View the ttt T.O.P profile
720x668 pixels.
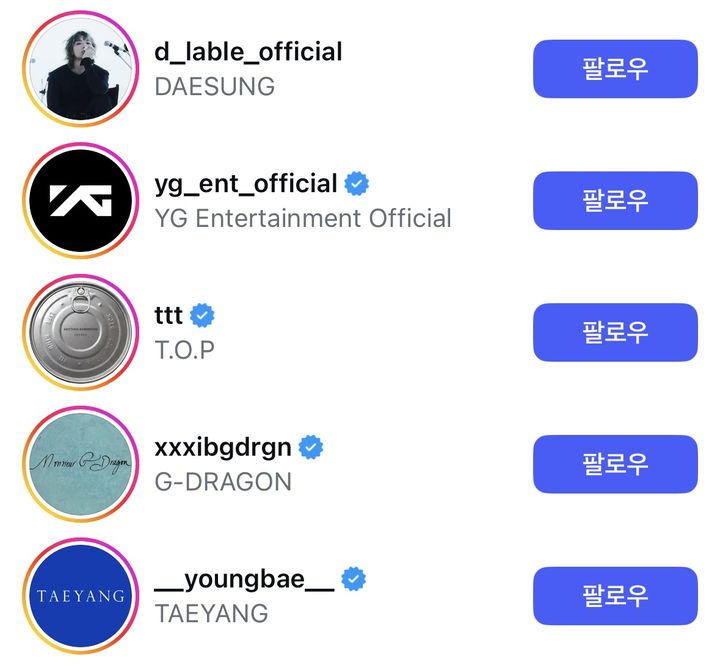[169, 316]
